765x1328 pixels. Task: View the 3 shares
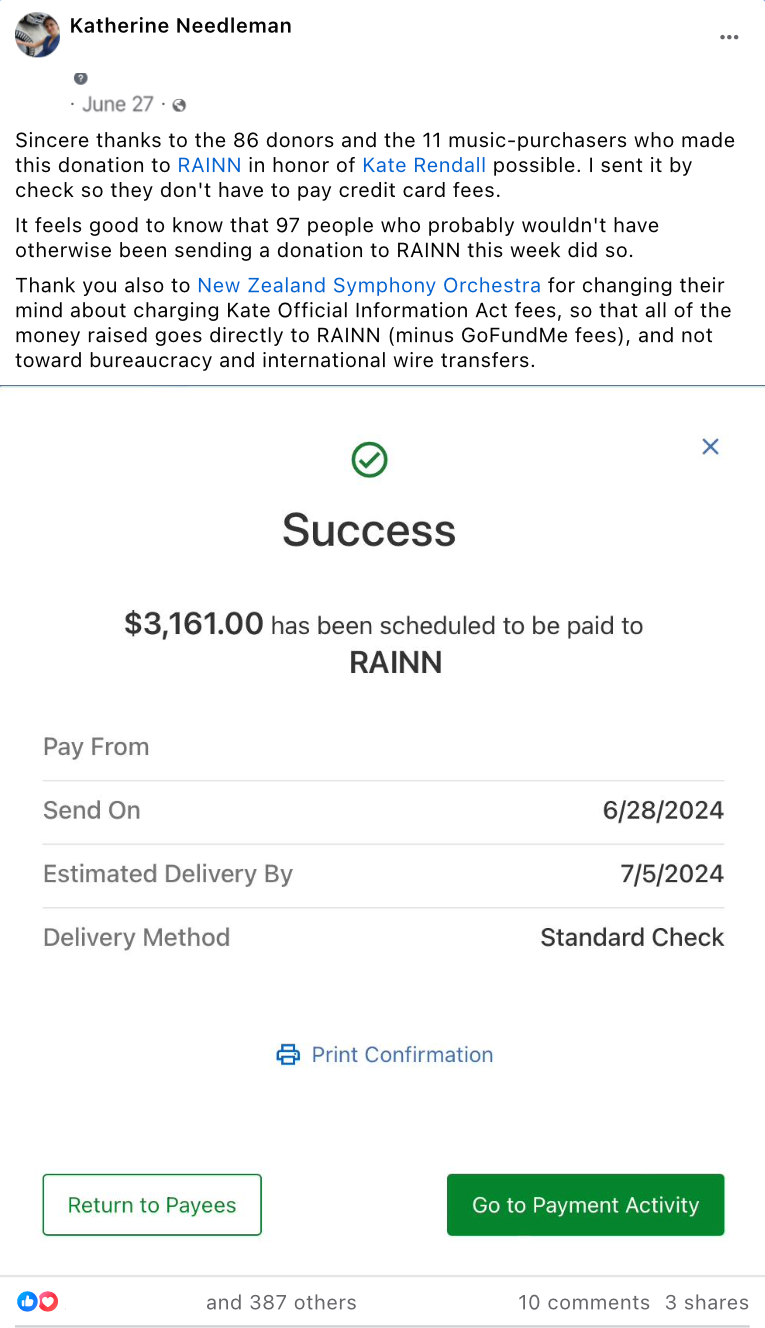click(707, 1302)
